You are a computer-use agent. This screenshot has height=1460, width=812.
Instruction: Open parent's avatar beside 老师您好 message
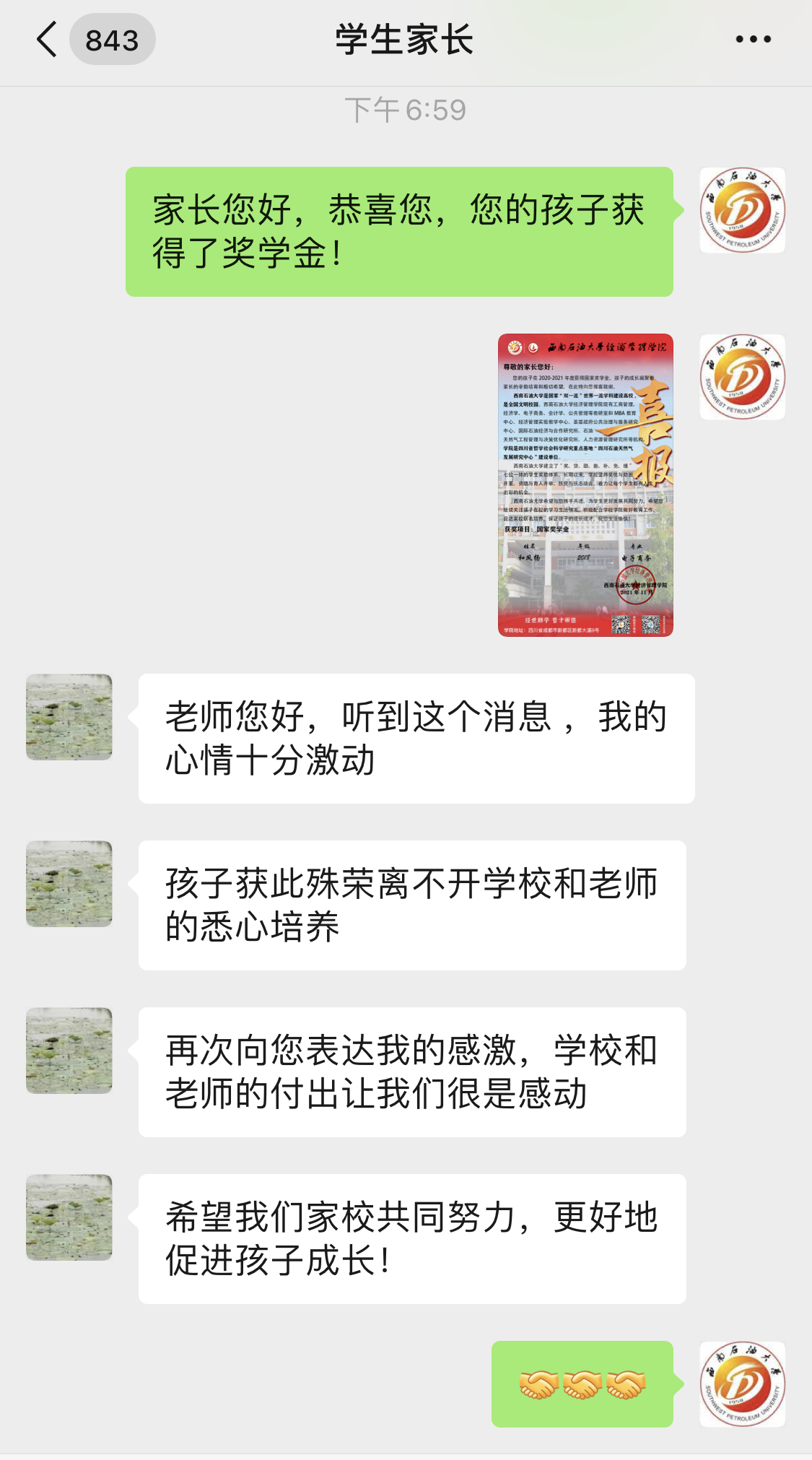point(69,717)
